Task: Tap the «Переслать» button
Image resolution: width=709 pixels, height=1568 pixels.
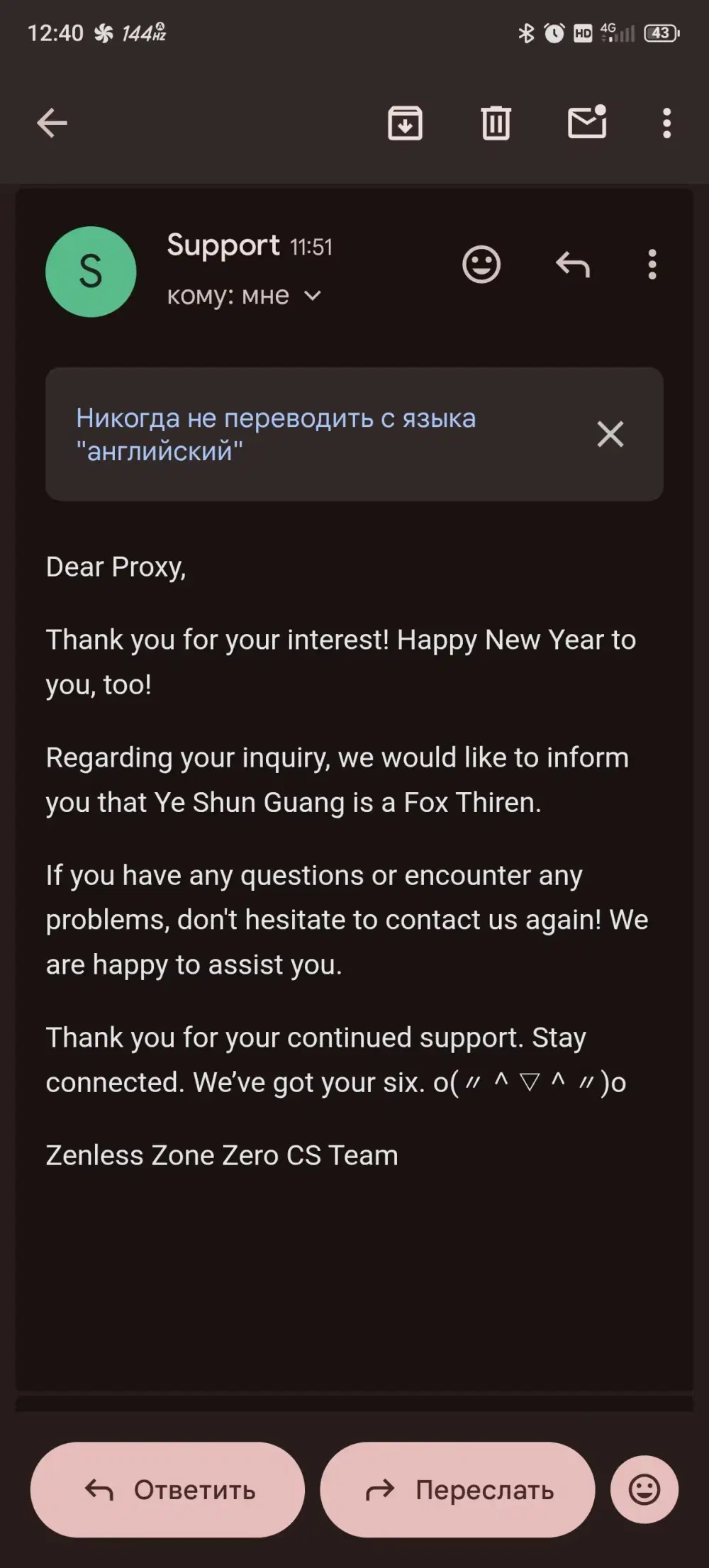Action: click(x=457, y=1489)
